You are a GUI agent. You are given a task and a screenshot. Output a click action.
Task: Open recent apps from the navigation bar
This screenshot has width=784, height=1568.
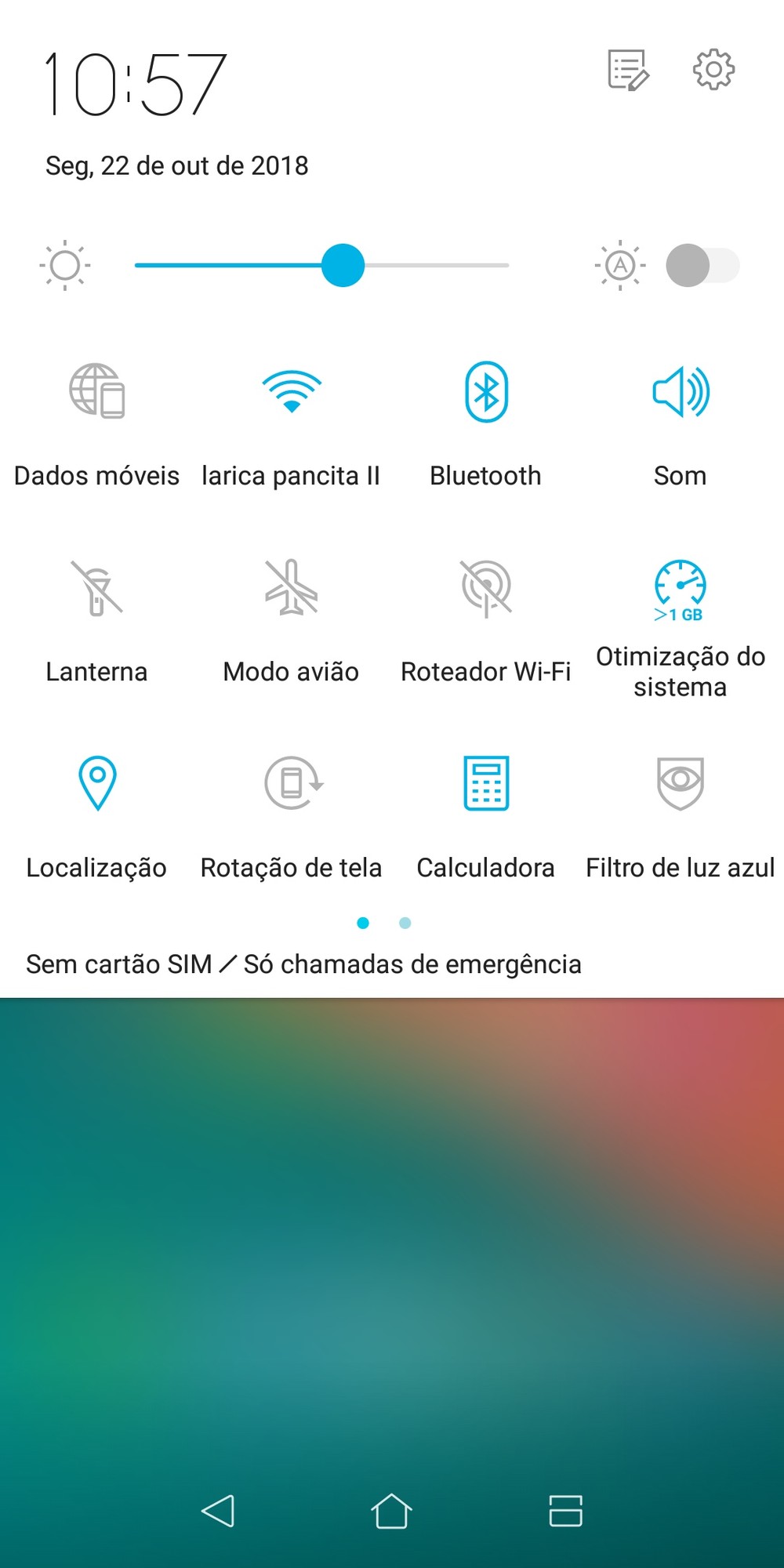pyautogui.click(x=565, y=1511)
